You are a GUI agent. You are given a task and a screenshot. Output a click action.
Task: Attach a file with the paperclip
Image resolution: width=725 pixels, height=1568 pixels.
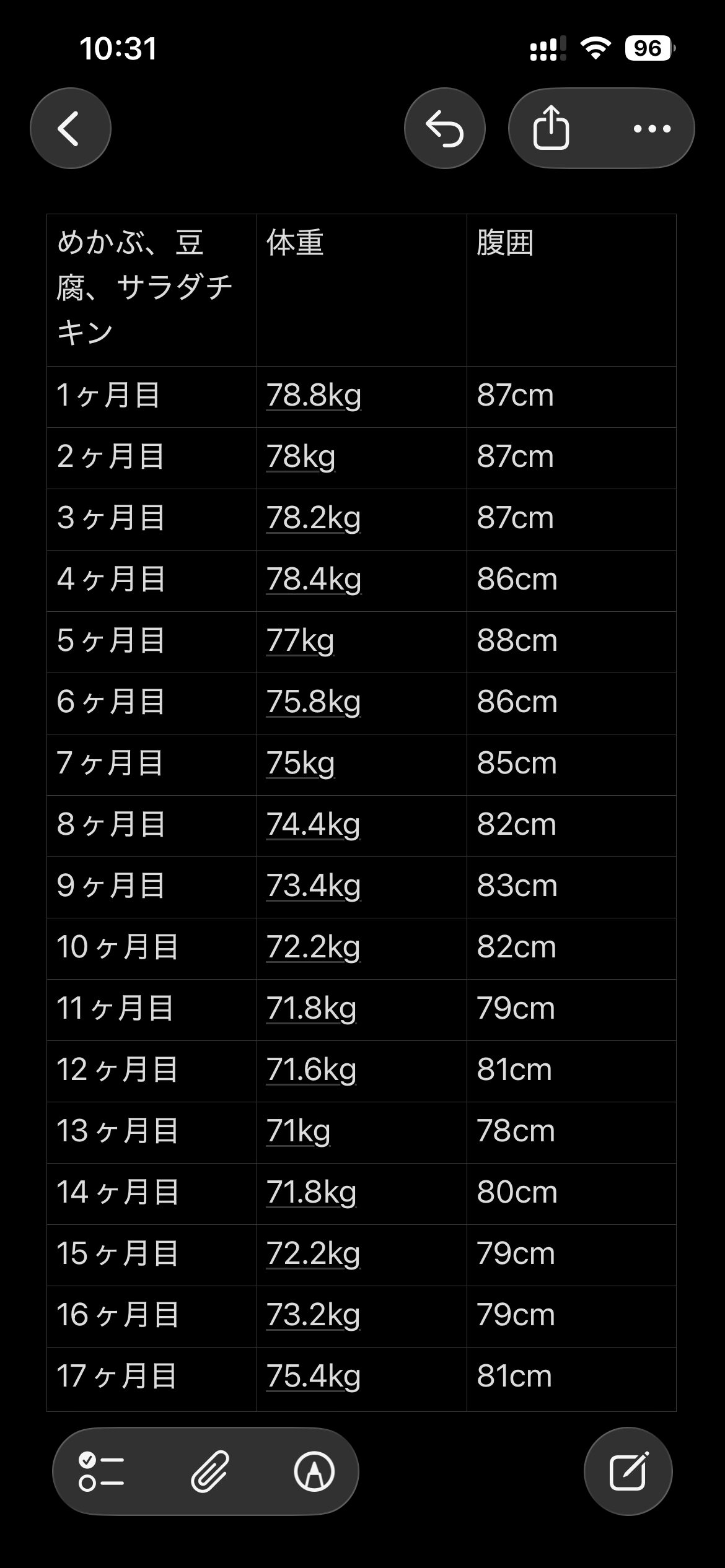coord(210,1471)
